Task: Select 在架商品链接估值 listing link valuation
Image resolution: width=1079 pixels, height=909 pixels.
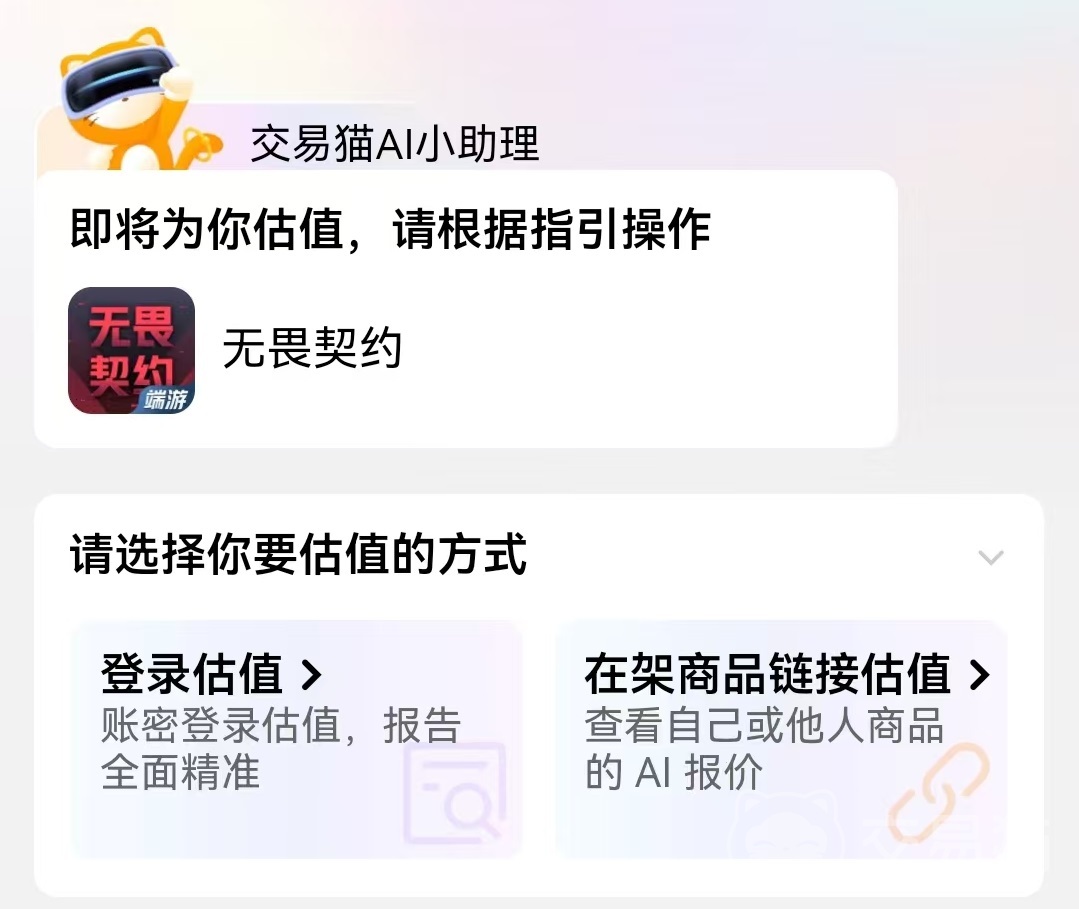Action: [x=780, y=738]
